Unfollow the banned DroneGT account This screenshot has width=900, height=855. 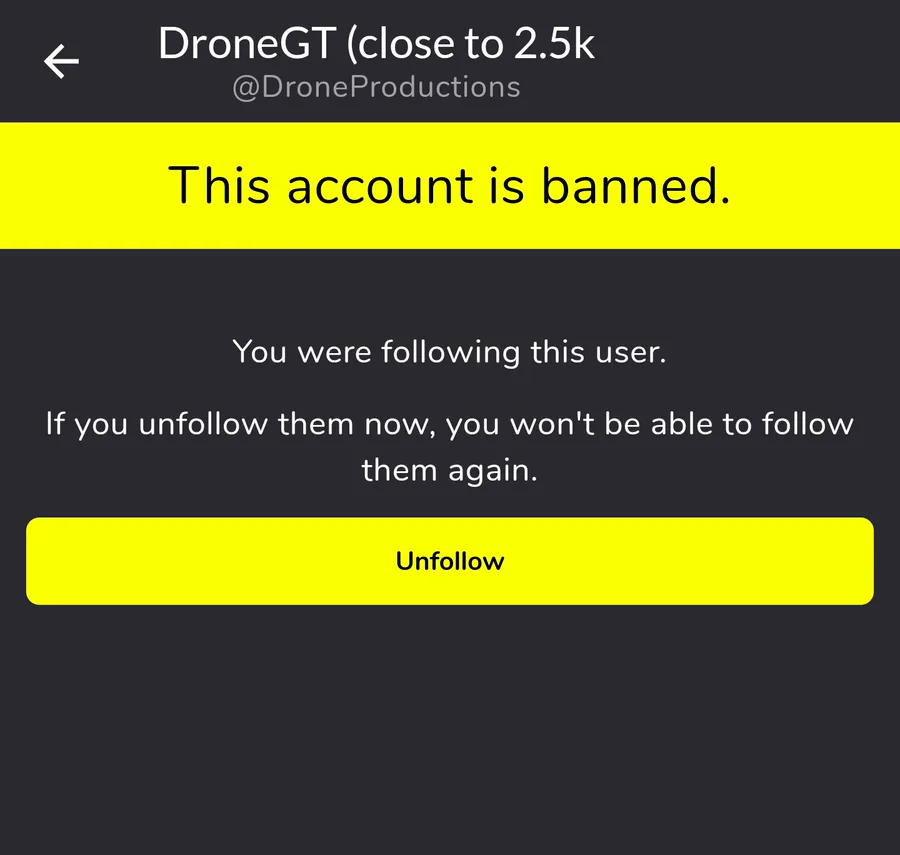tap(450, 561)
